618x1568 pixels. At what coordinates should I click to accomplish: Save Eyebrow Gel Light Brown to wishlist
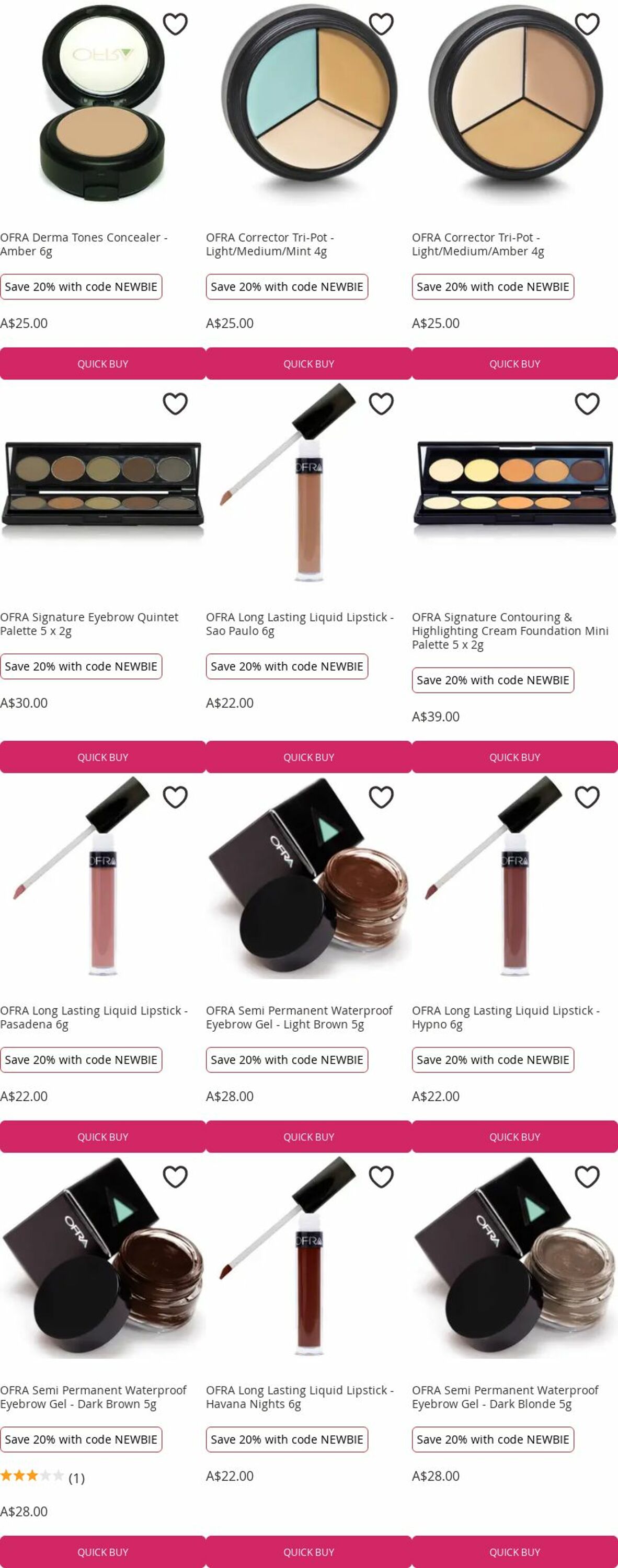[x=381, y=797]
